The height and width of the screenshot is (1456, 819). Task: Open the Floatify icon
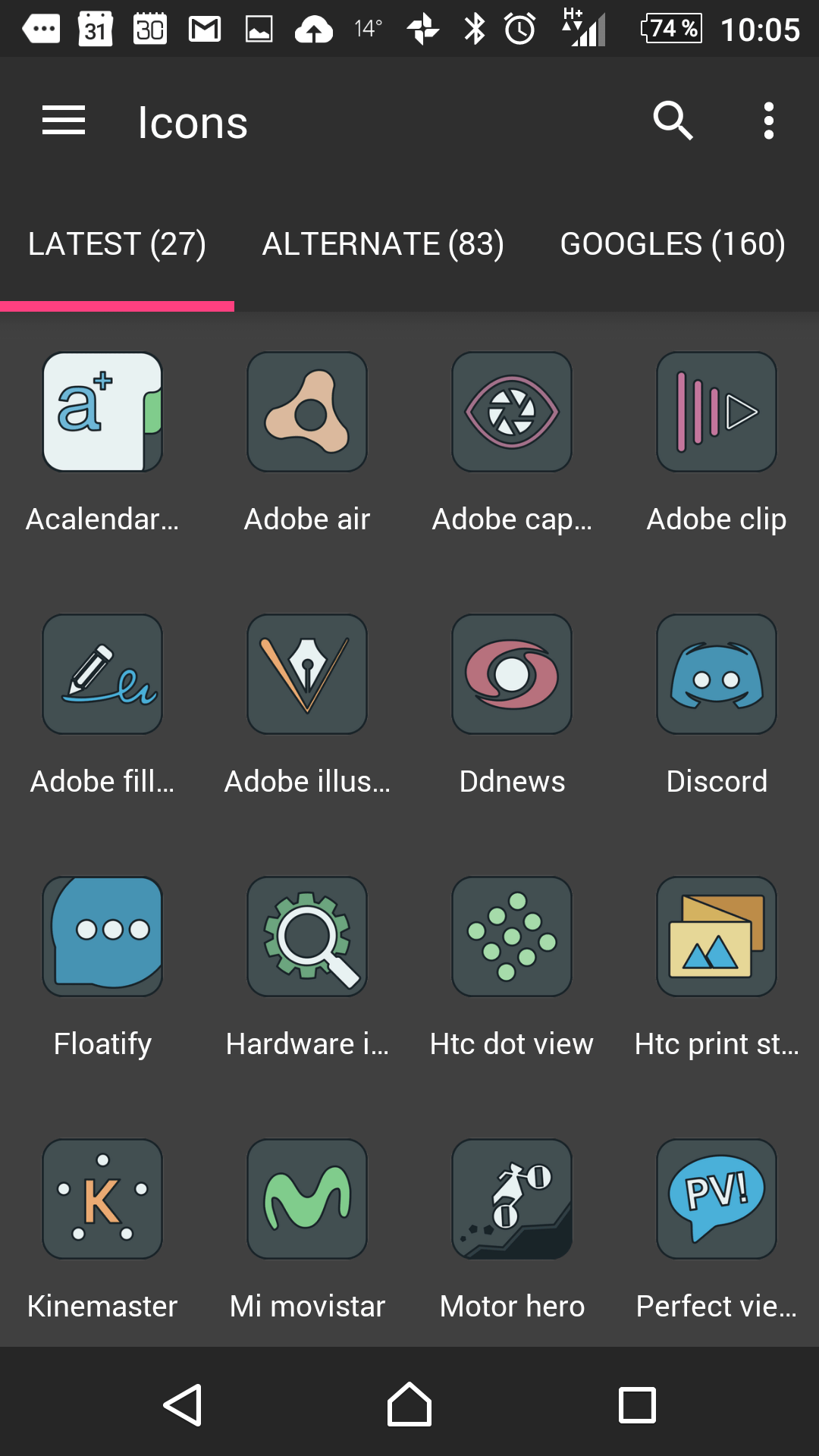coord(102,937)
